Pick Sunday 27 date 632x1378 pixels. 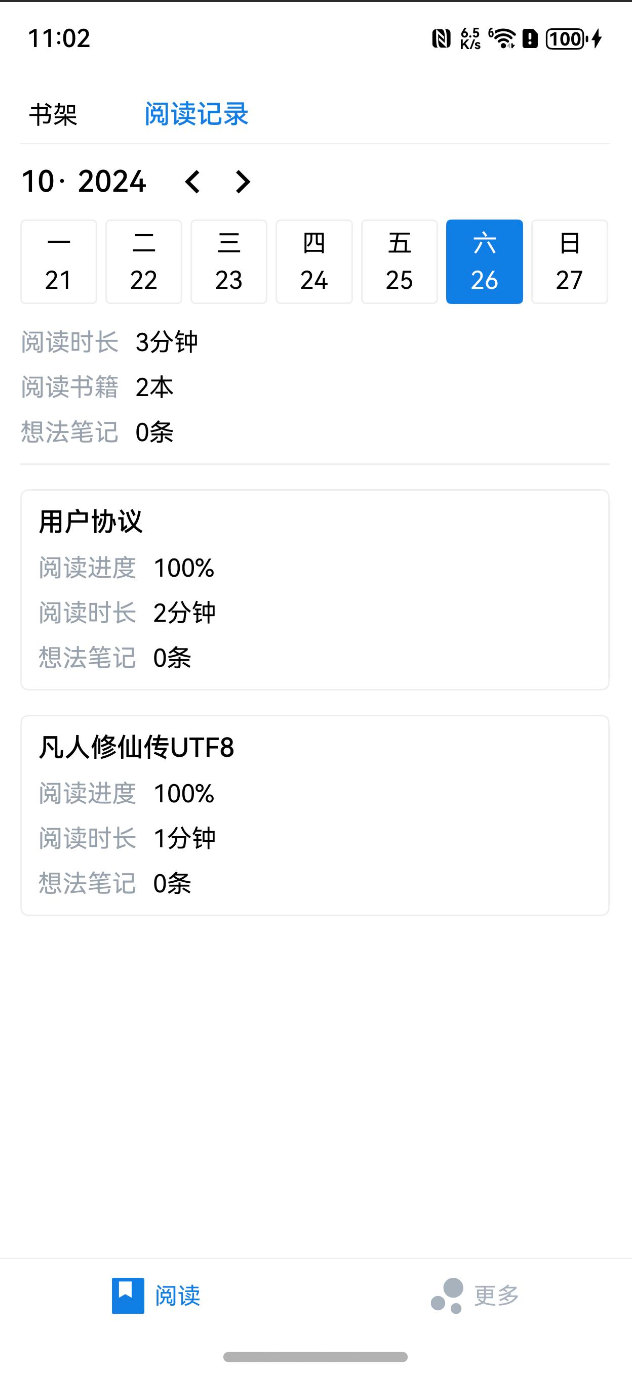coord(569,262)
